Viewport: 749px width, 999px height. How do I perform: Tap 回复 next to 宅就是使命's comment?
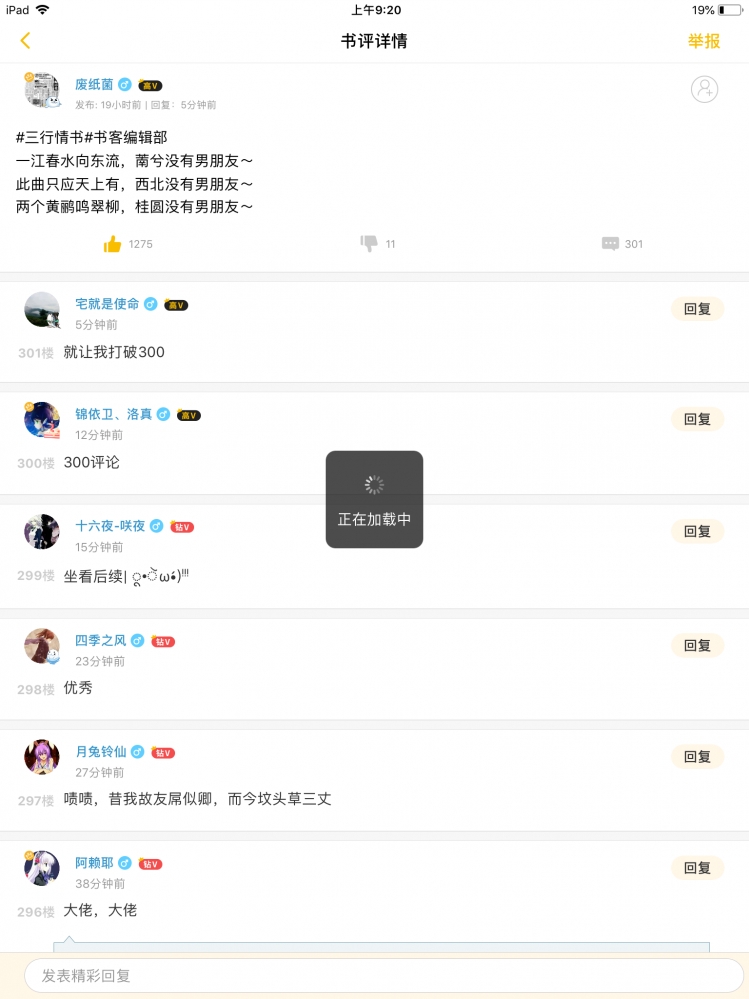pyautogui.click(x=697, y=309)
